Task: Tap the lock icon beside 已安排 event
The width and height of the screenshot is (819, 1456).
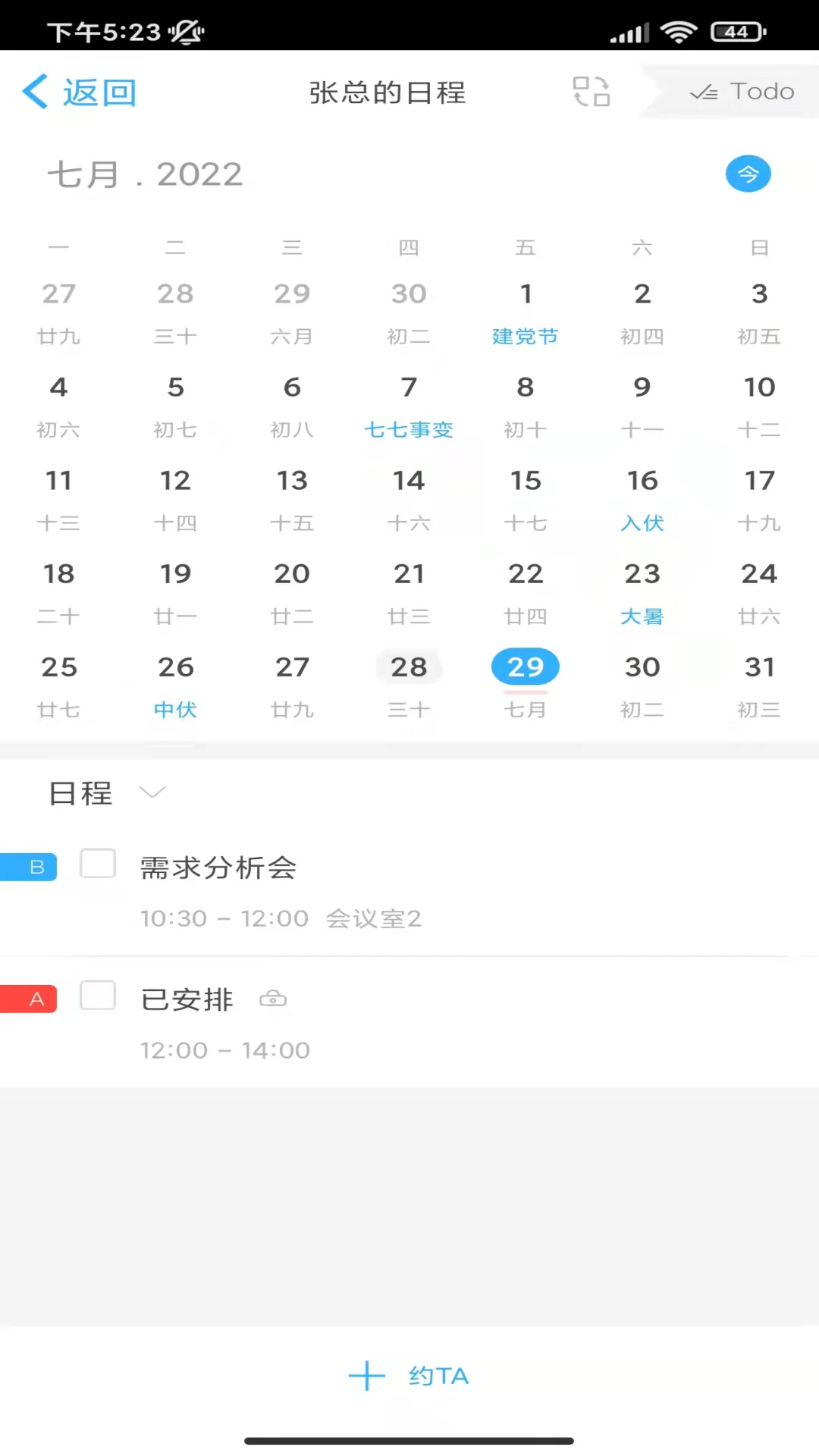Action: coord(273,999)
